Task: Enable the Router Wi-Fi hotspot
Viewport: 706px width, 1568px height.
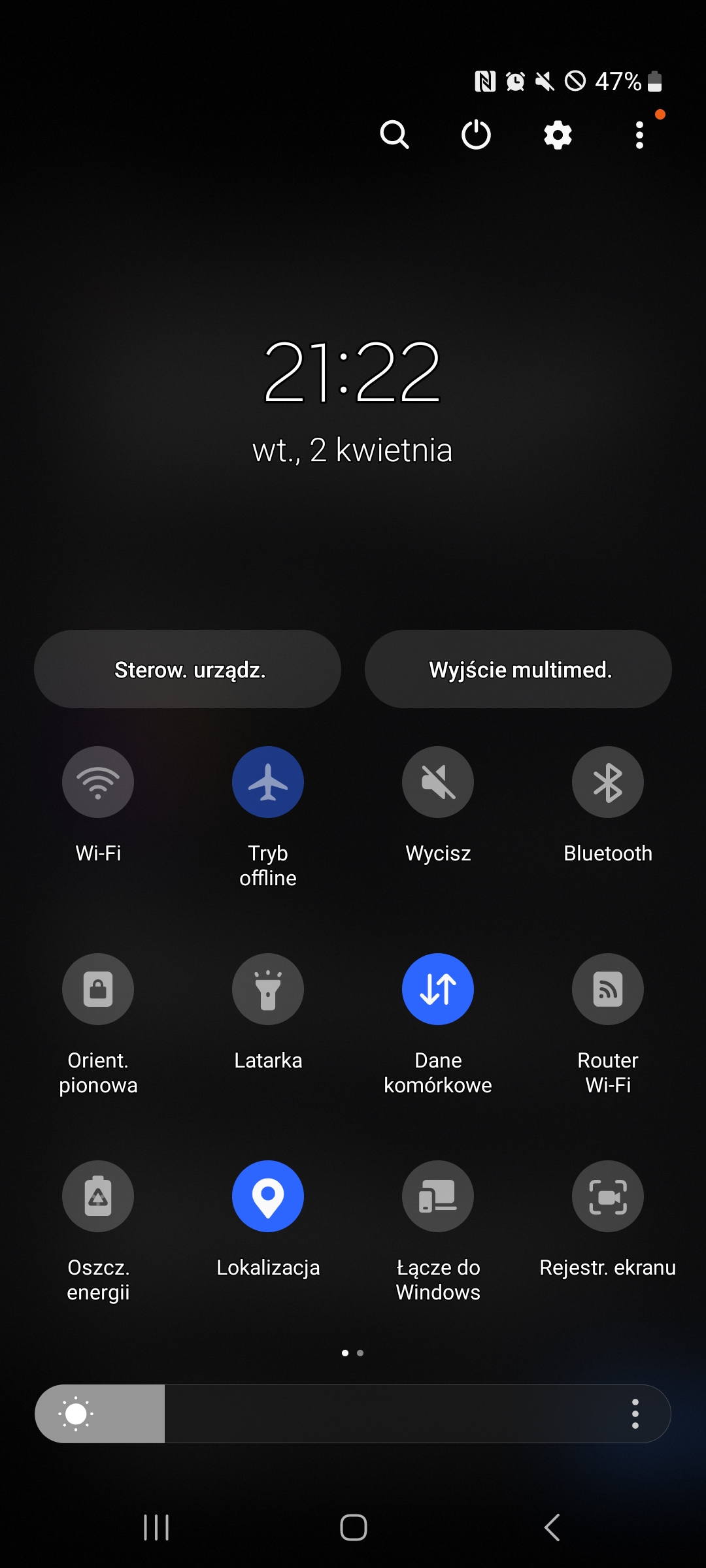Action: 608,989
